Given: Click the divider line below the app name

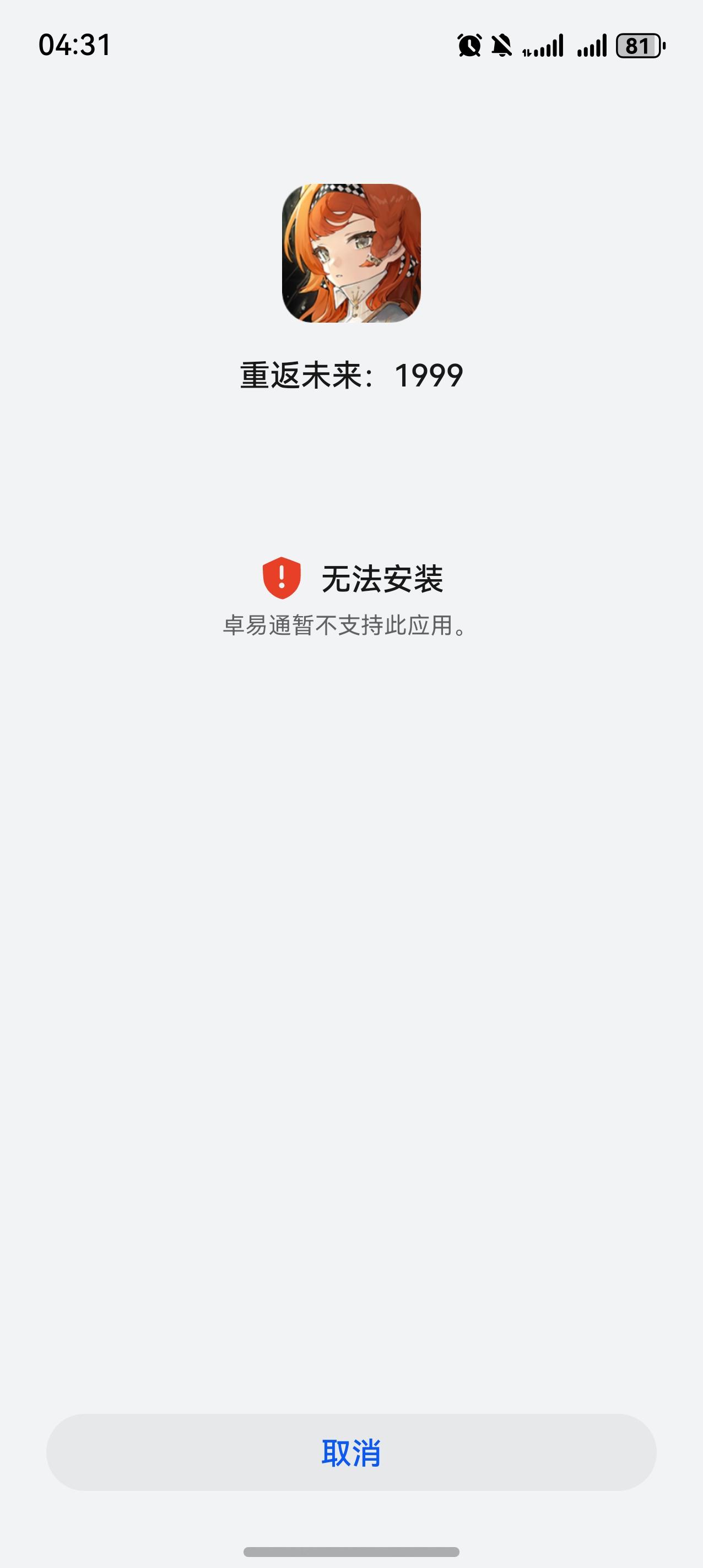Looking at the screenshot, I should coord(351,426).
